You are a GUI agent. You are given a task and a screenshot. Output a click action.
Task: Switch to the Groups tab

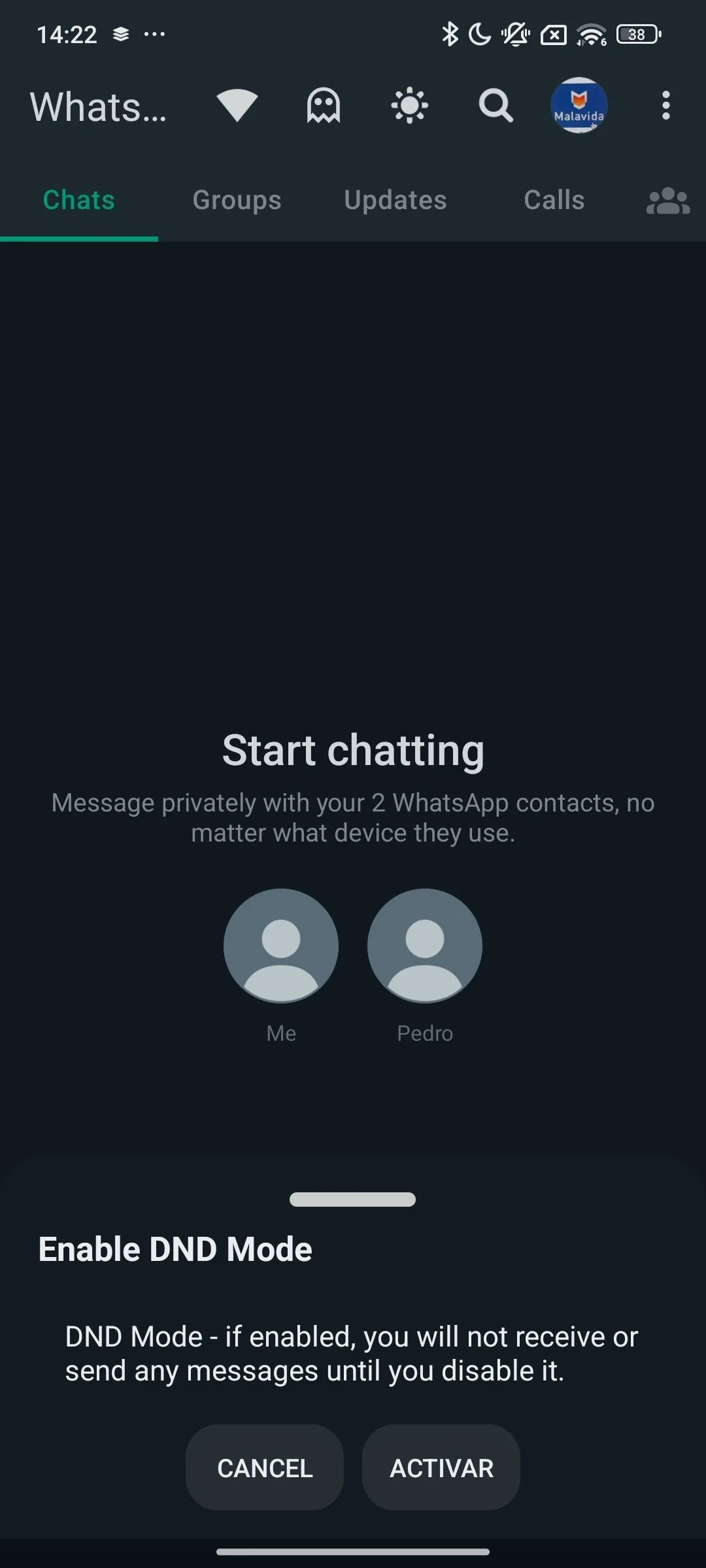coord(237,200)
